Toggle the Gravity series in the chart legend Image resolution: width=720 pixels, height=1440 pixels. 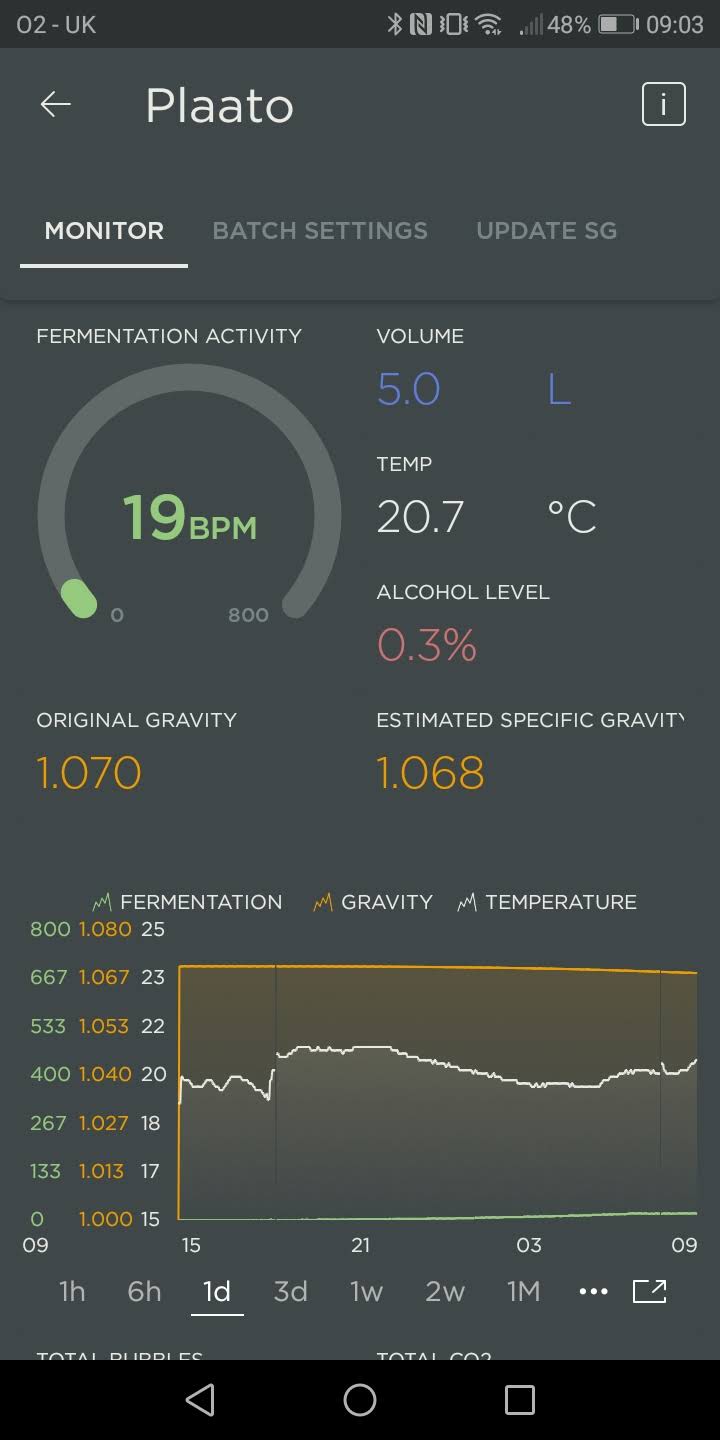tap(373, 902)
